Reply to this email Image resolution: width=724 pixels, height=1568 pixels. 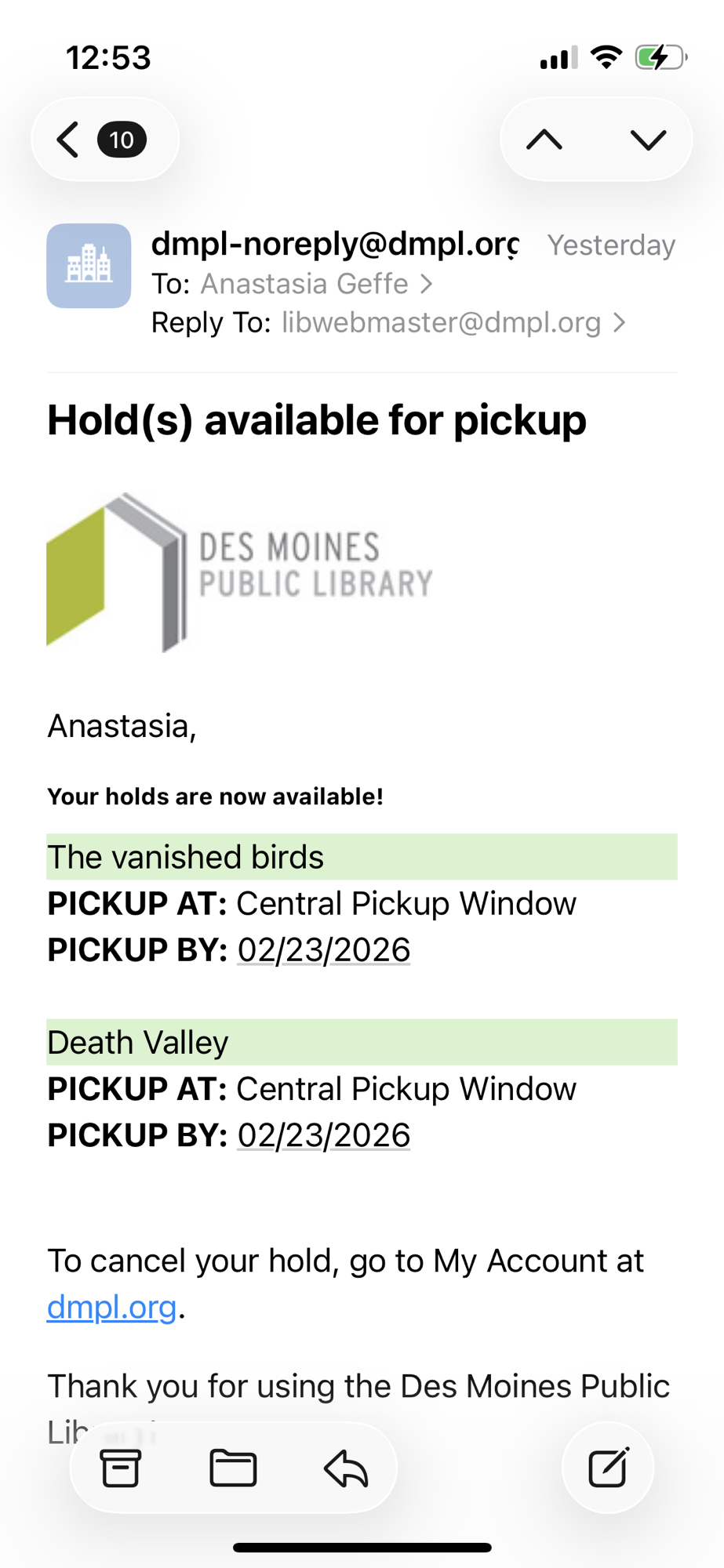coord(346,1468)
